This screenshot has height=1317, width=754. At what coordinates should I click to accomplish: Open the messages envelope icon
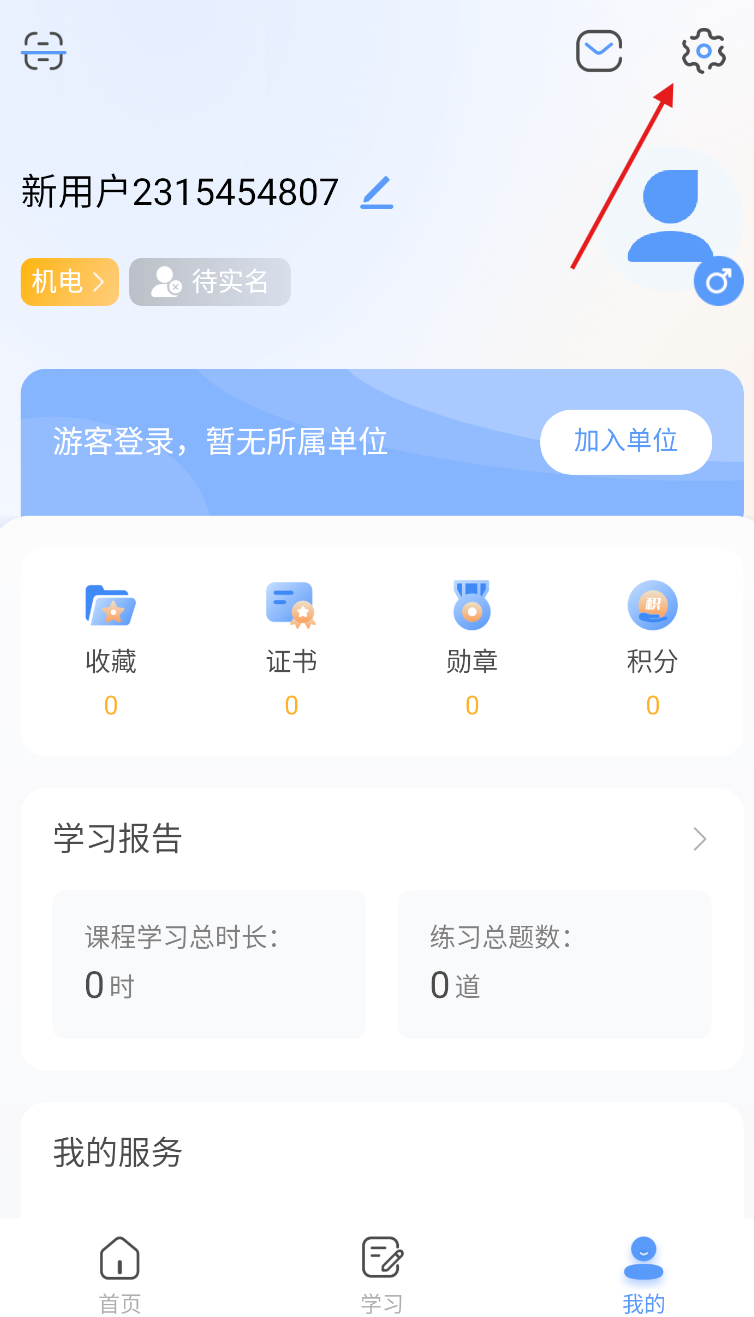pos(599,51)
